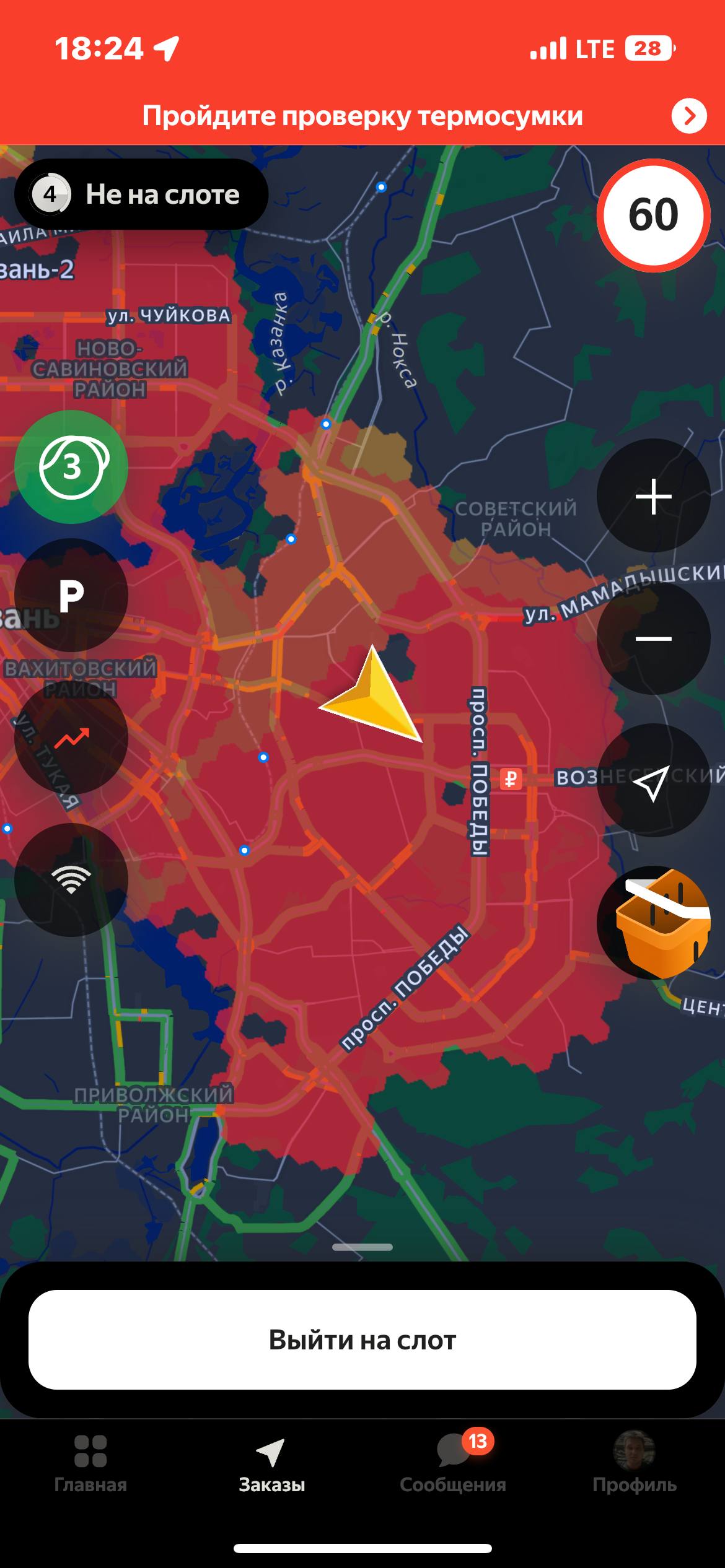Zoom in on the map
Viewport: 725px width, 1568px height.
click(x=653, y=496)
